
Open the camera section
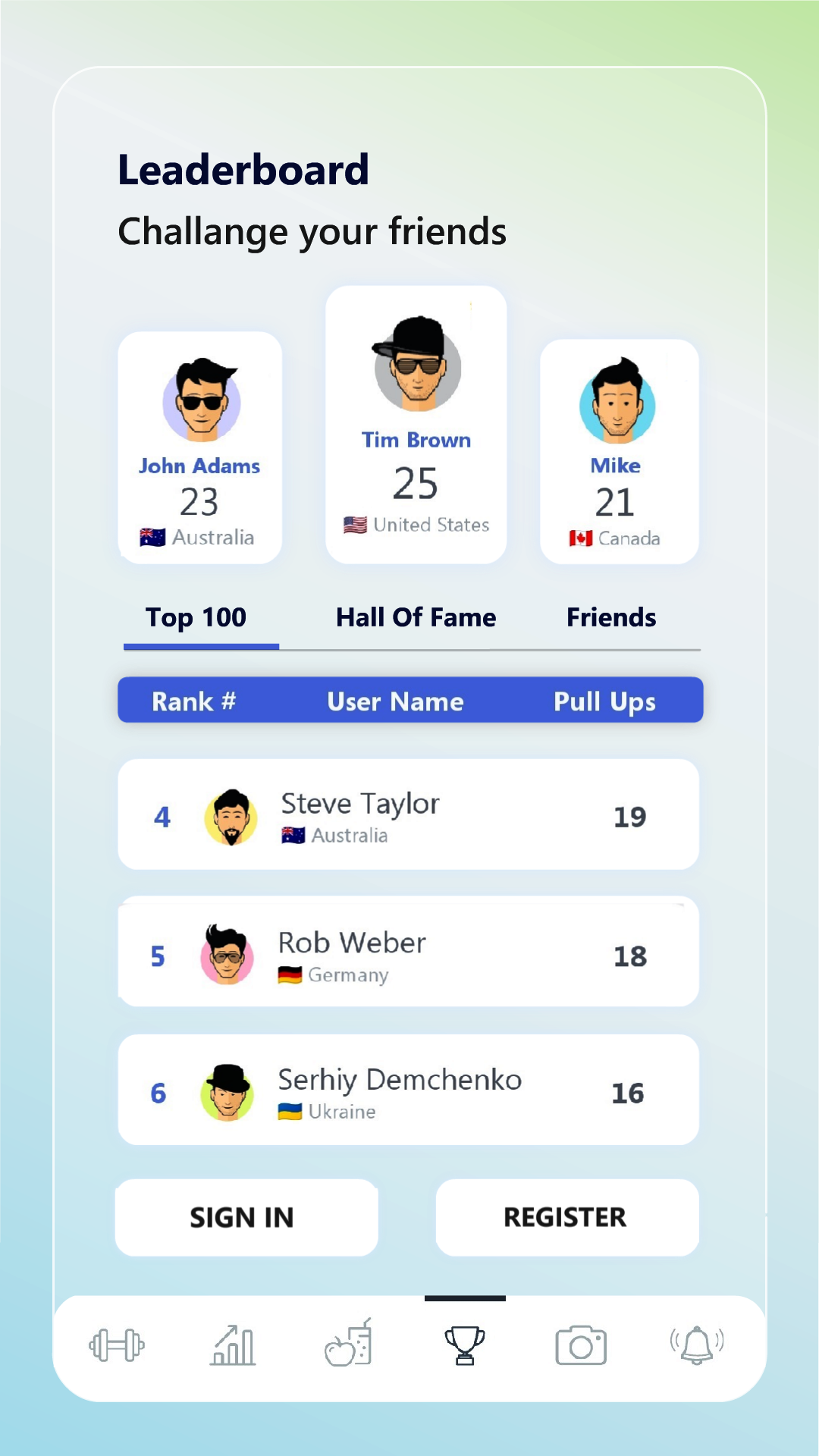coord(581,1345)
